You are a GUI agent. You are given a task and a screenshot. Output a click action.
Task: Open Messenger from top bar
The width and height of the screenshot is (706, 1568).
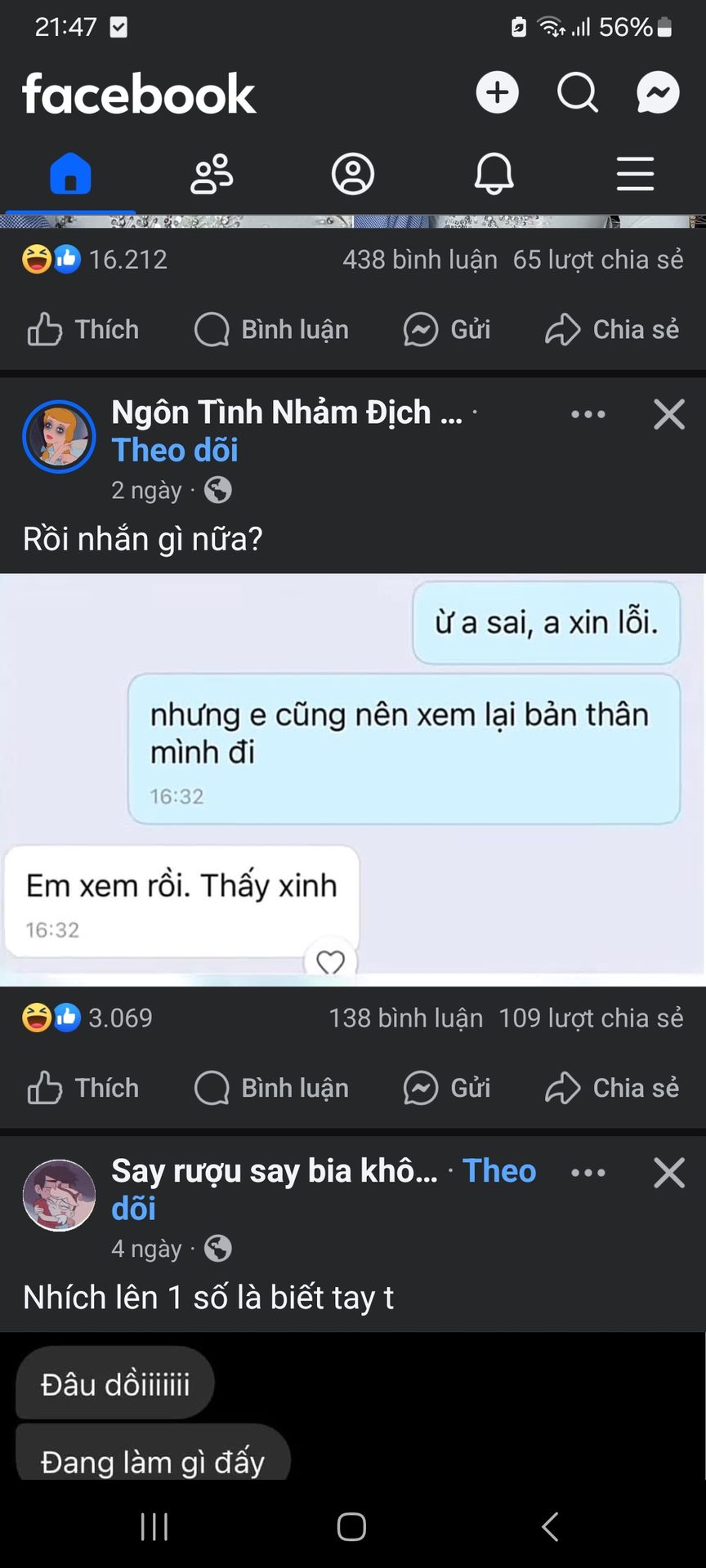point(658,92)
